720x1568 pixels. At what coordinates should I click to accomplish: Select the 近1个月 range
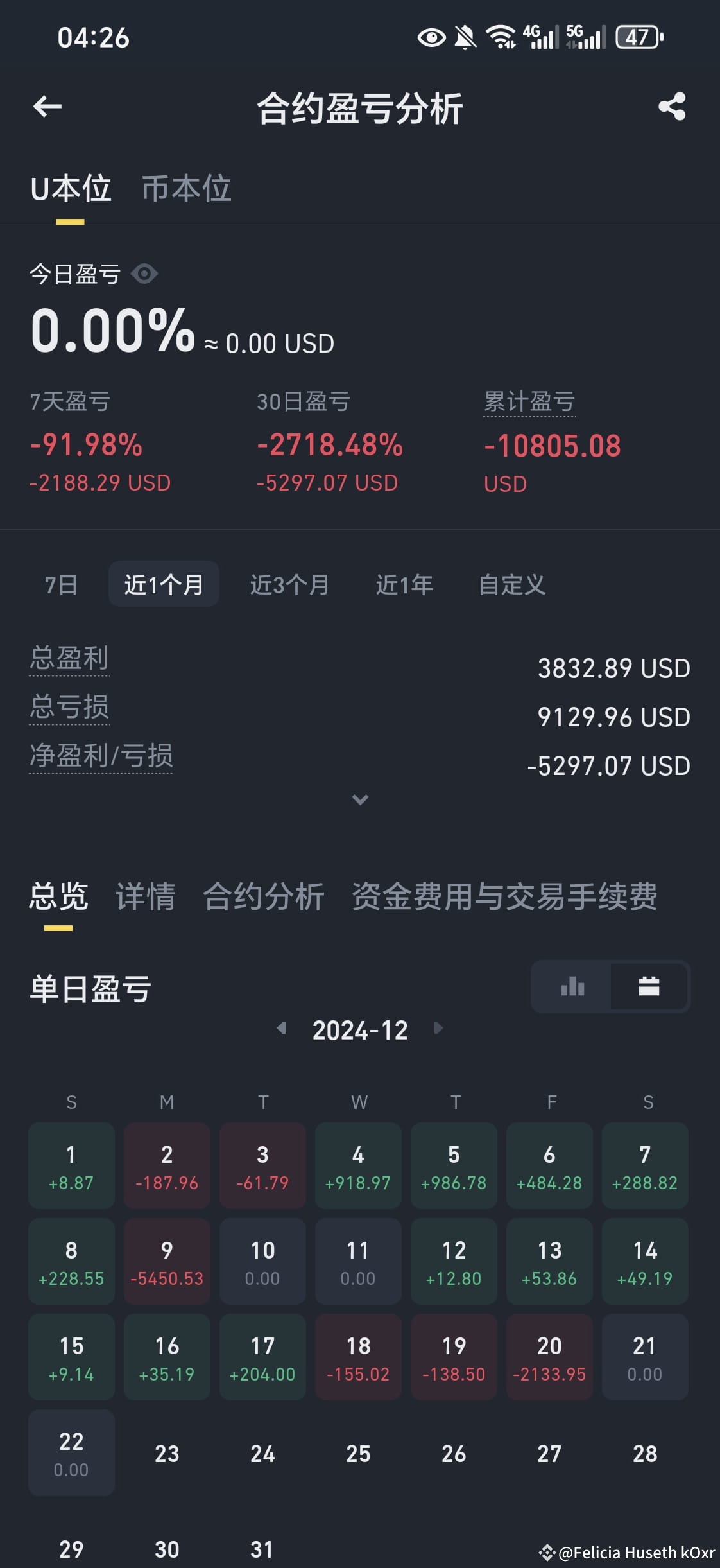[164, 584]
